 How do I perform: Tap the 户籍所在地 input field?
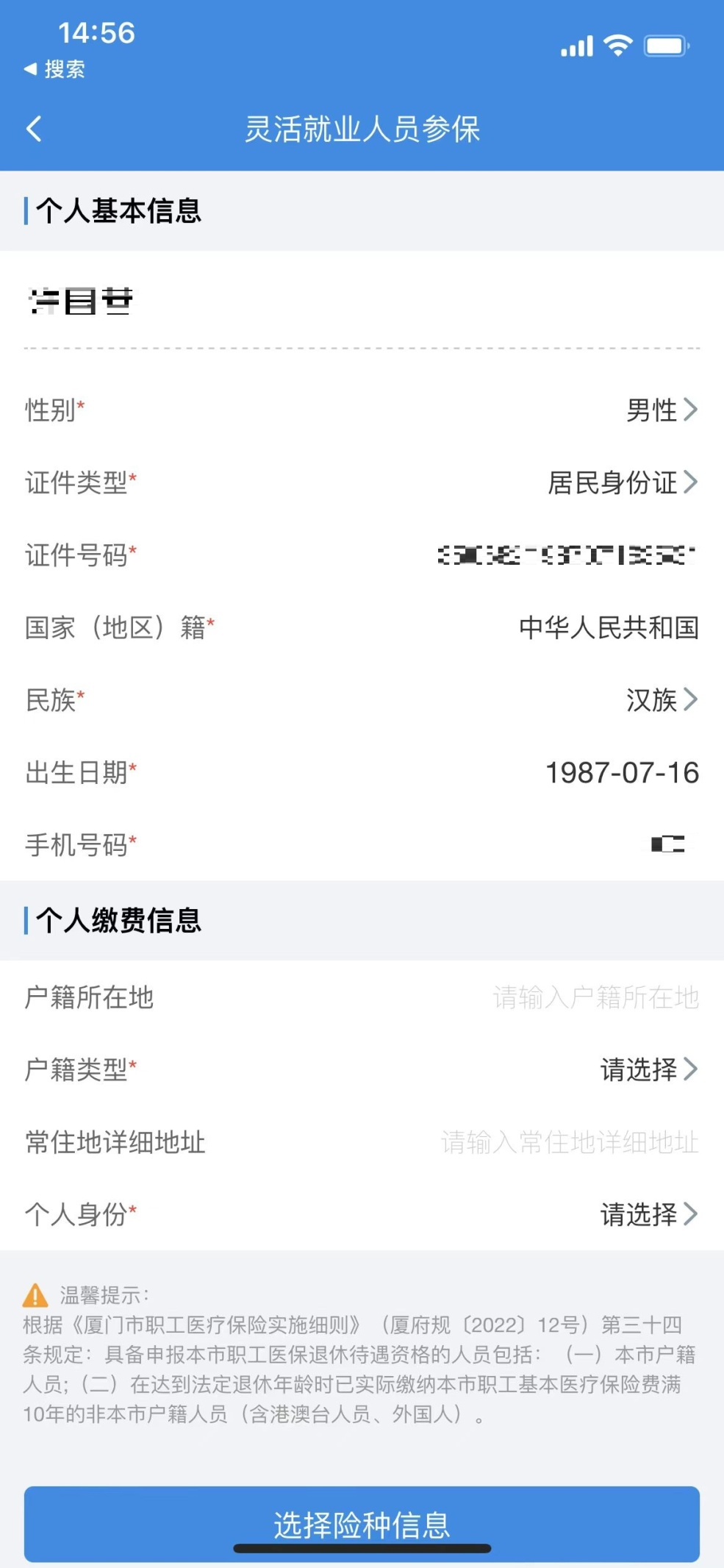pos(595,997)
